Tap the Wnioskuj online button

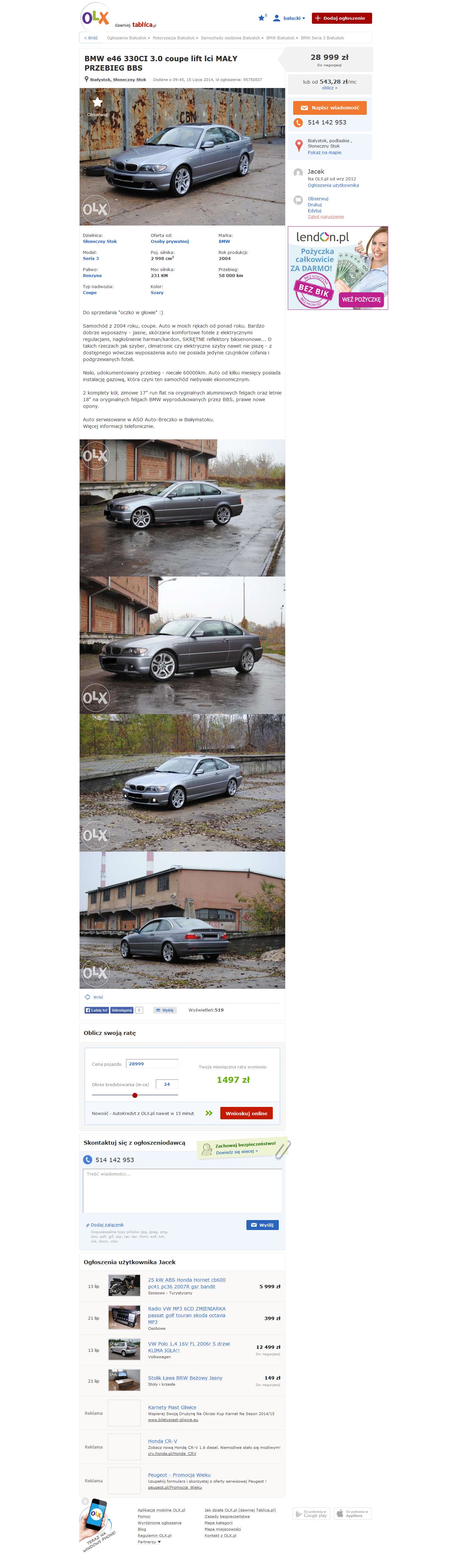coord(246,1113)
